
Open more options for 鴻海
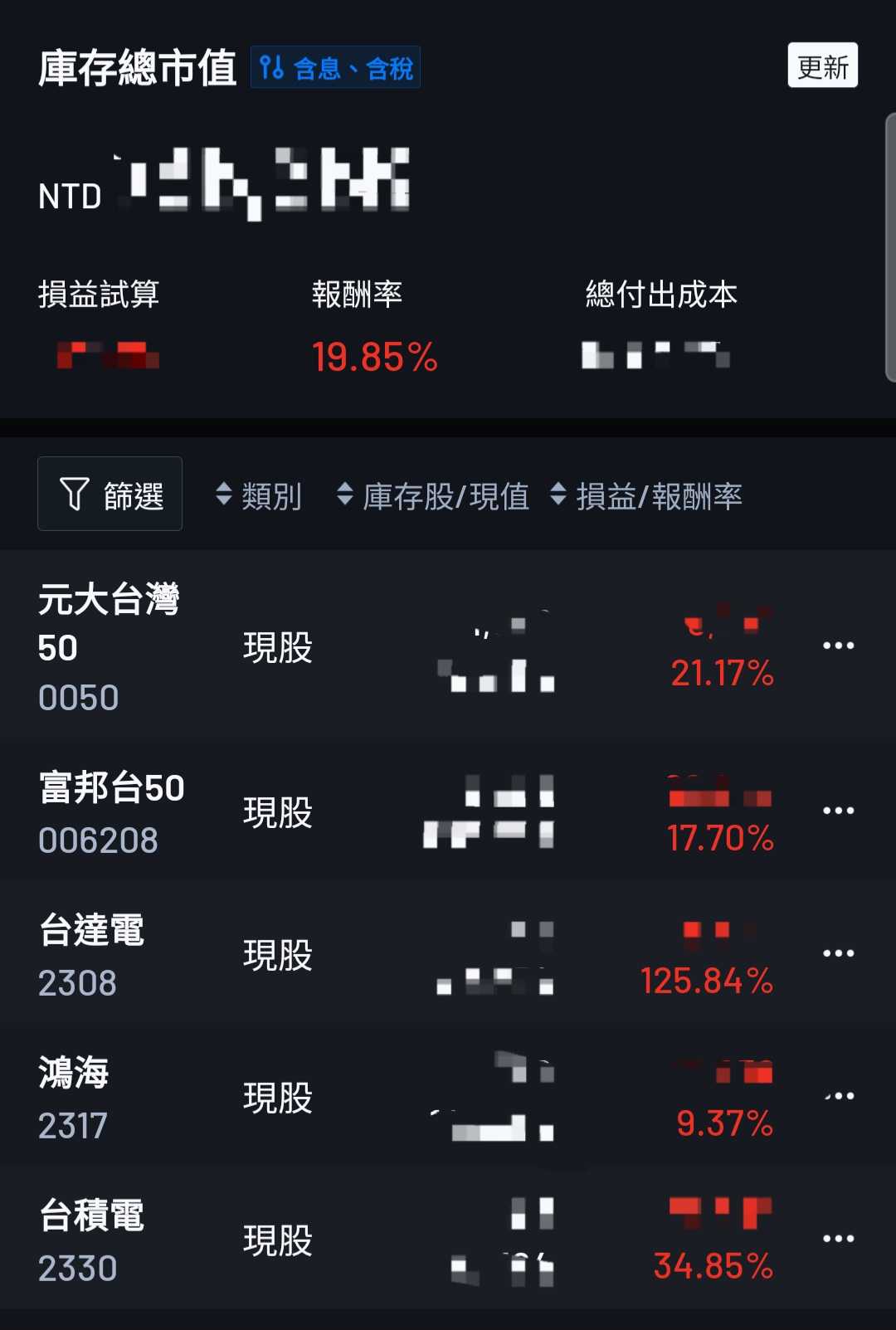point(838,1096)
